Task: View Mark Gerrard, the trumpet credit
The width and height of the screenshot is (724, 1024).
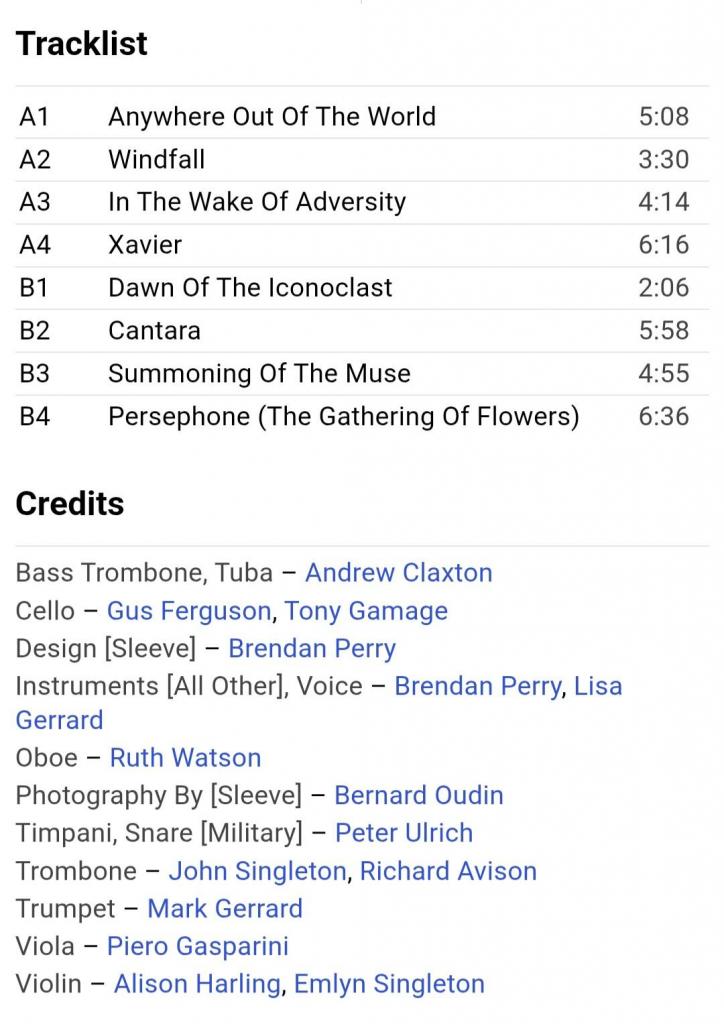Action: coord(225,909)
